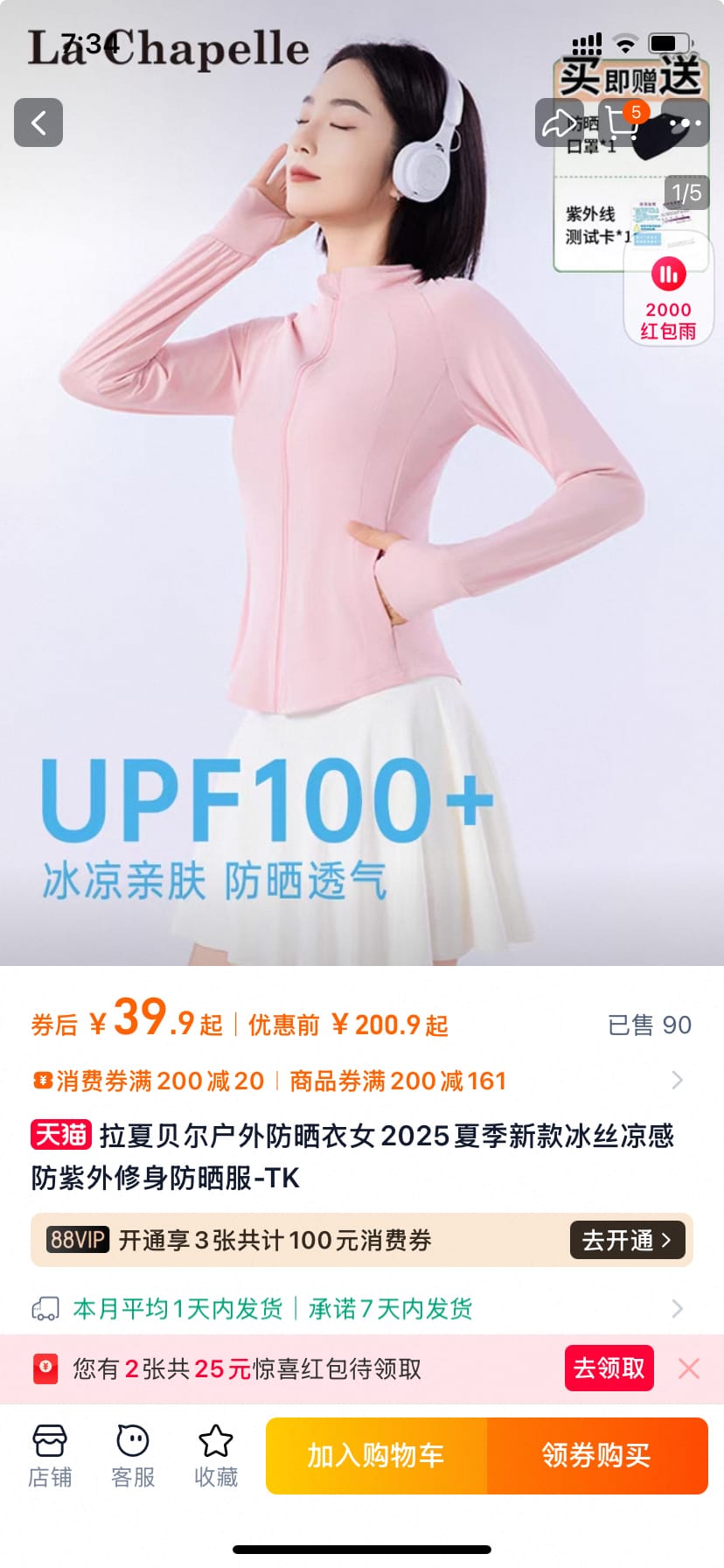This screenshot has height=1568, width=724.
Task: Open the overflow menu
Action: pyautogui.click(x=685, y=123)
